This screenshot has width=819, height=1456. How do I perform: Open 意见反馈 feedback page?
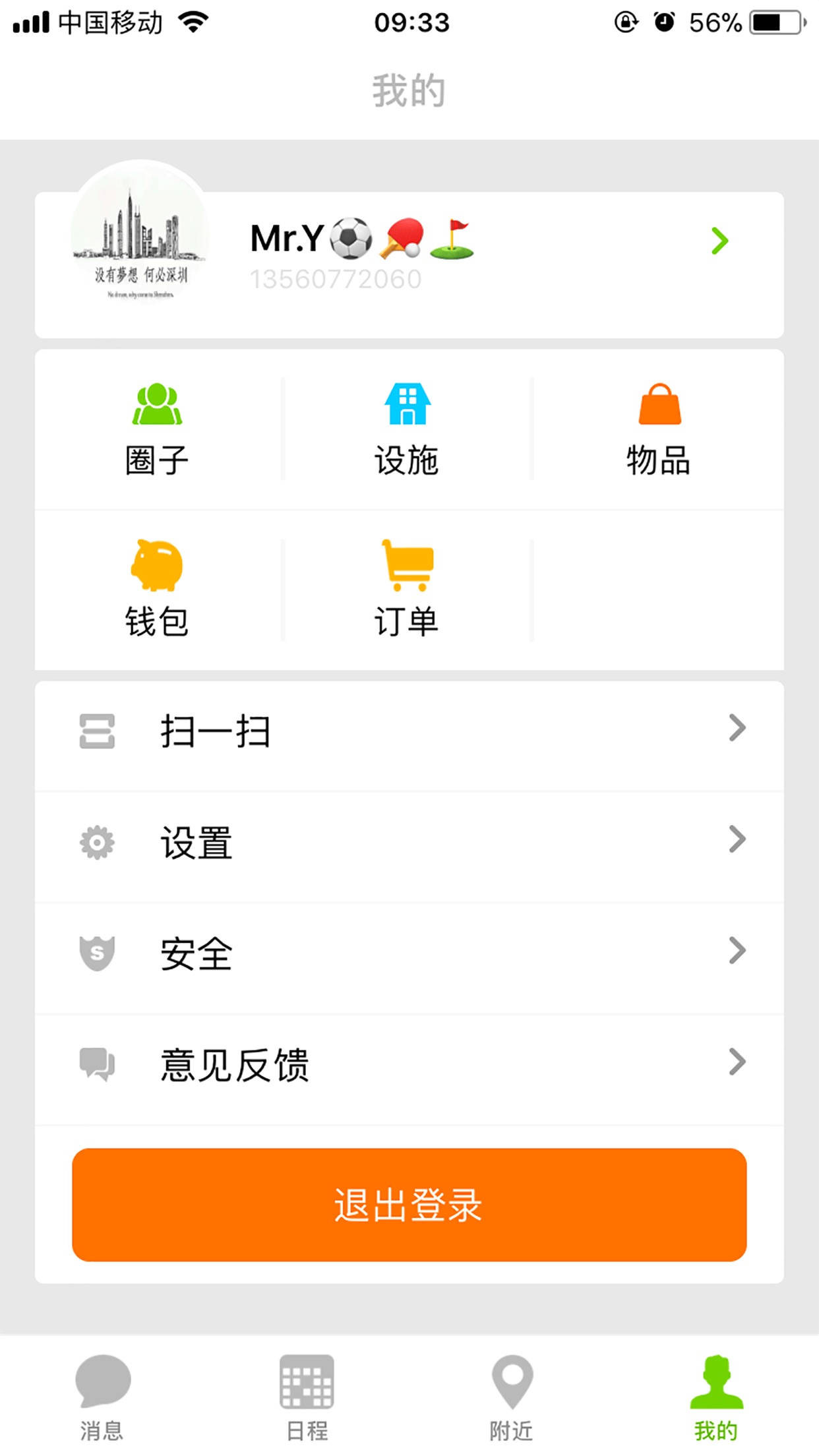409,1064
